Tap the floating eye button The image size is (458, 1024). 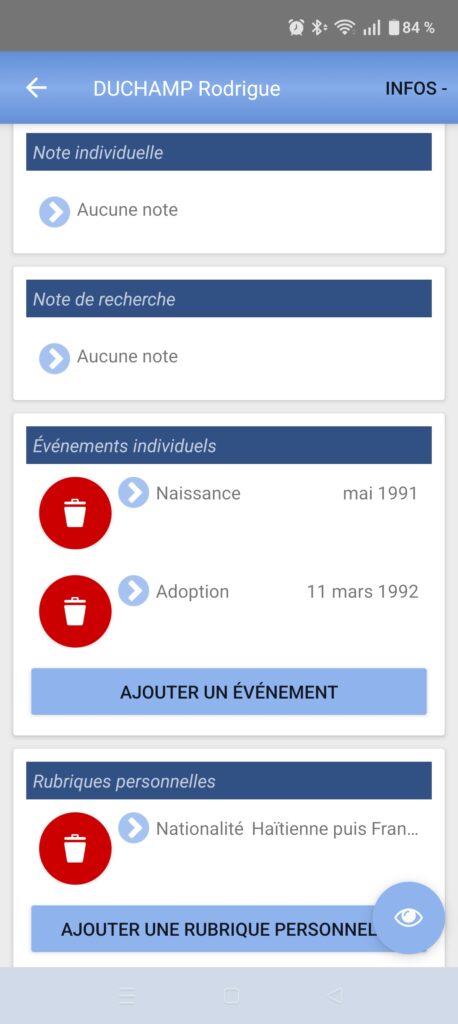pyautogui.click(x=408, y=918)
